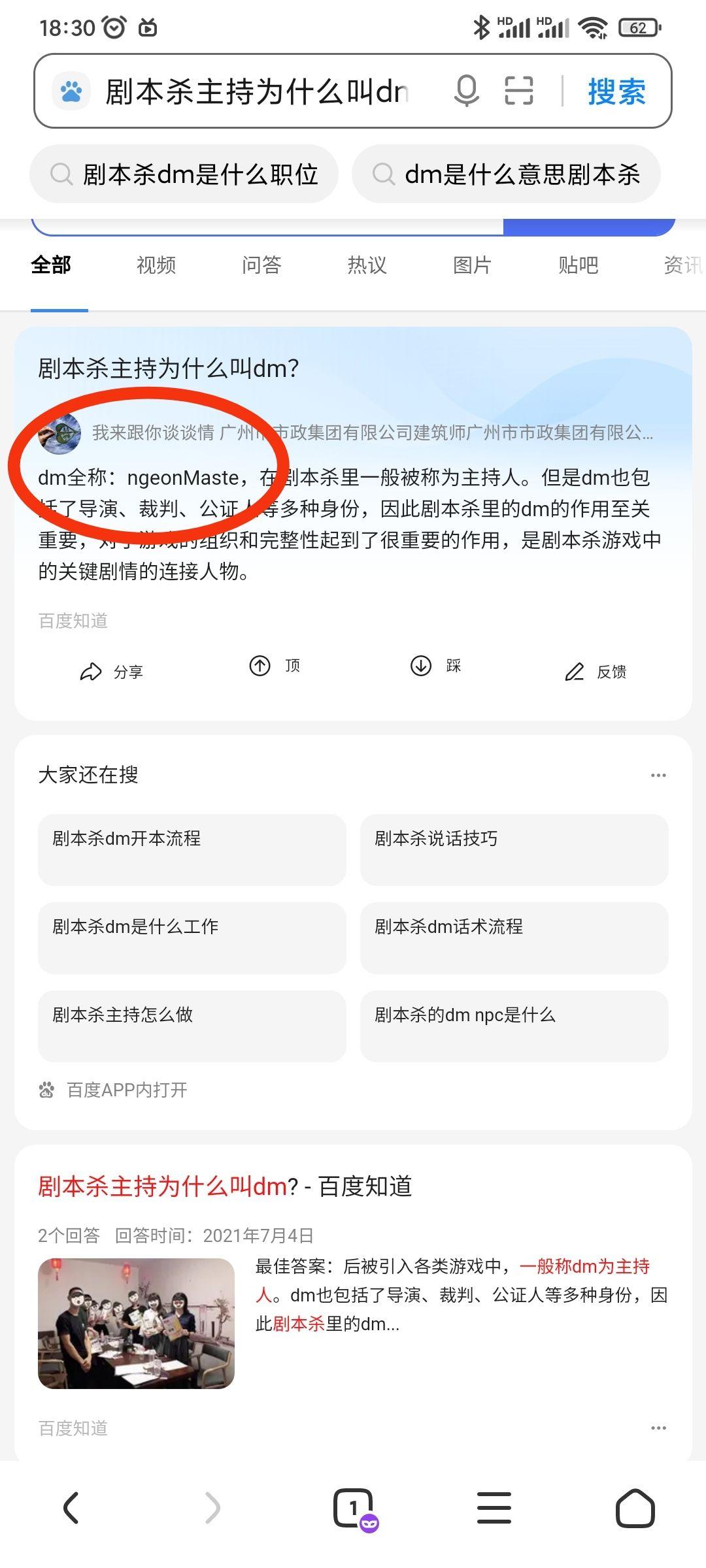The image size is (706, 1568).
Task: Tap the microphone voice search icon
Action: (466, 91)
